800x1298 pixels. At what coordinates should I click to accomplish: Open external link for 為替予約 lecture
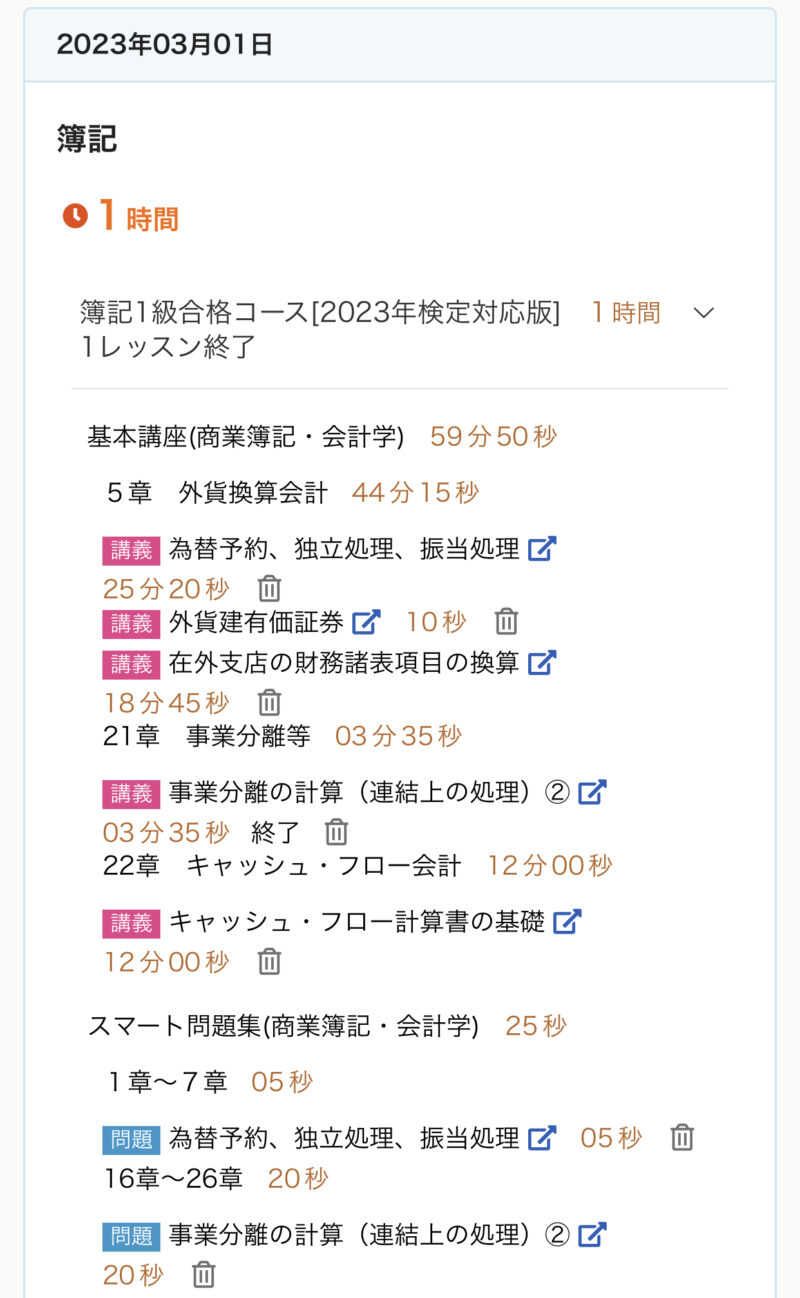[x=542, y=549]
